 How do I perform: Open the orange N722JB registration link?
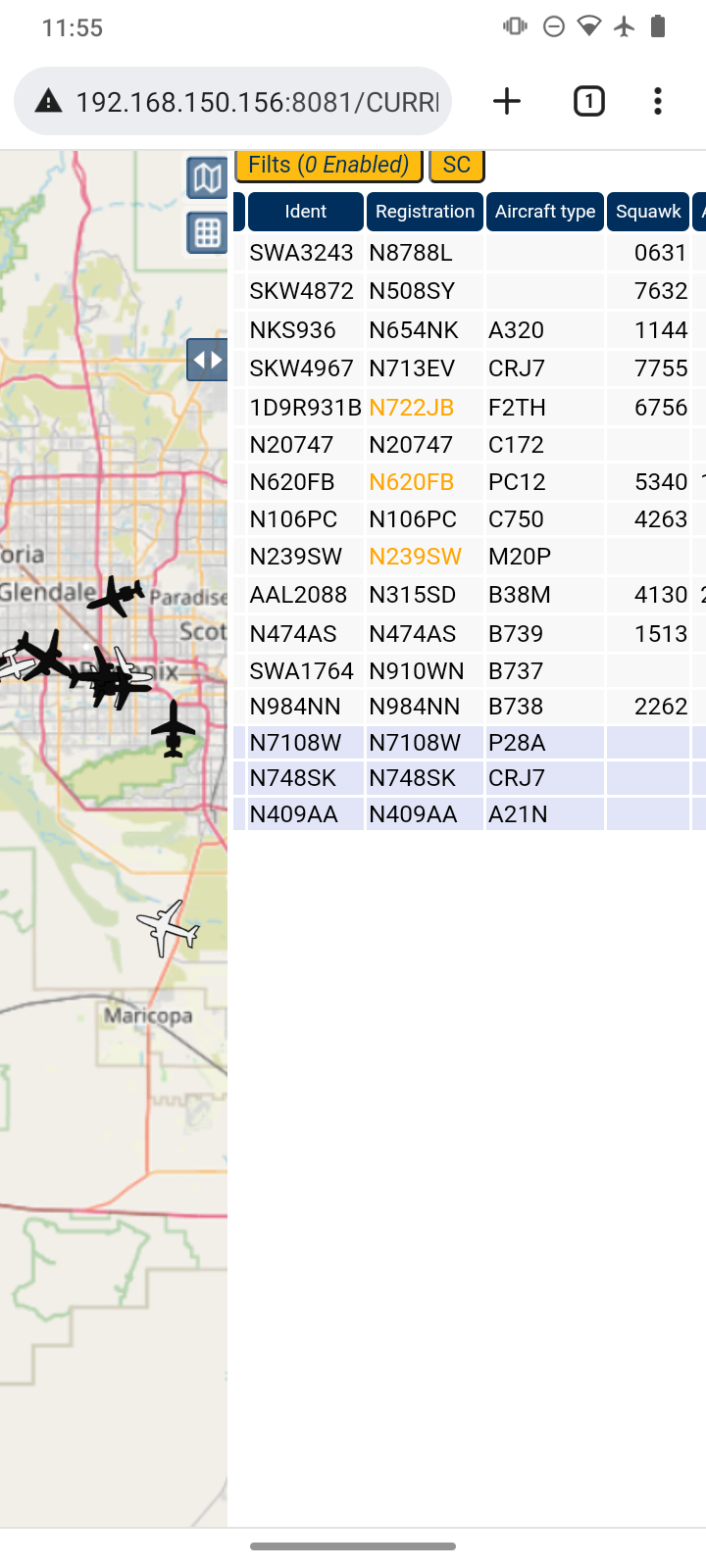(411, 408)
